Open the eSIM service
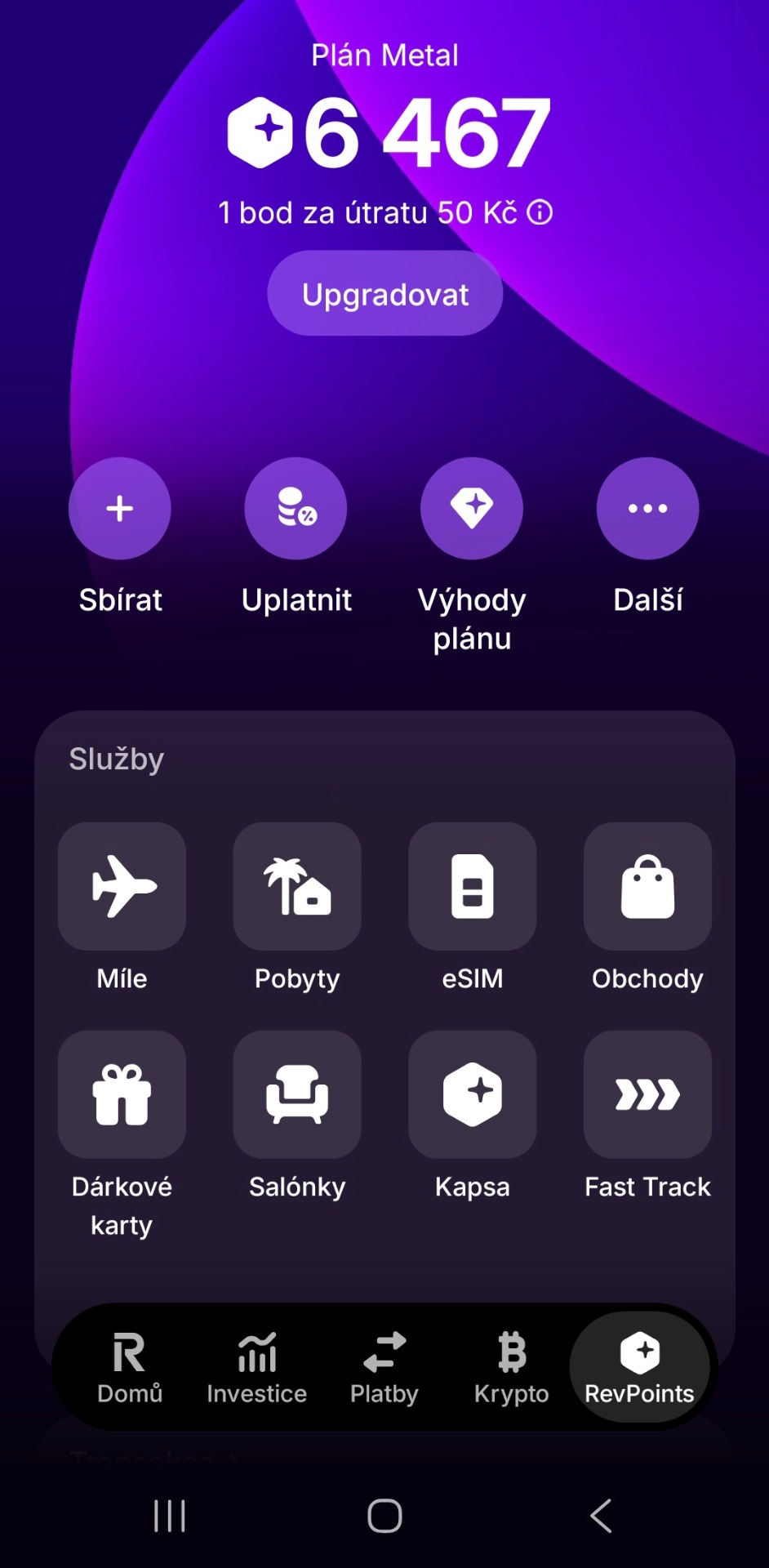The height and width of the screenshot is (1568, 769). (x=473, y=887)
